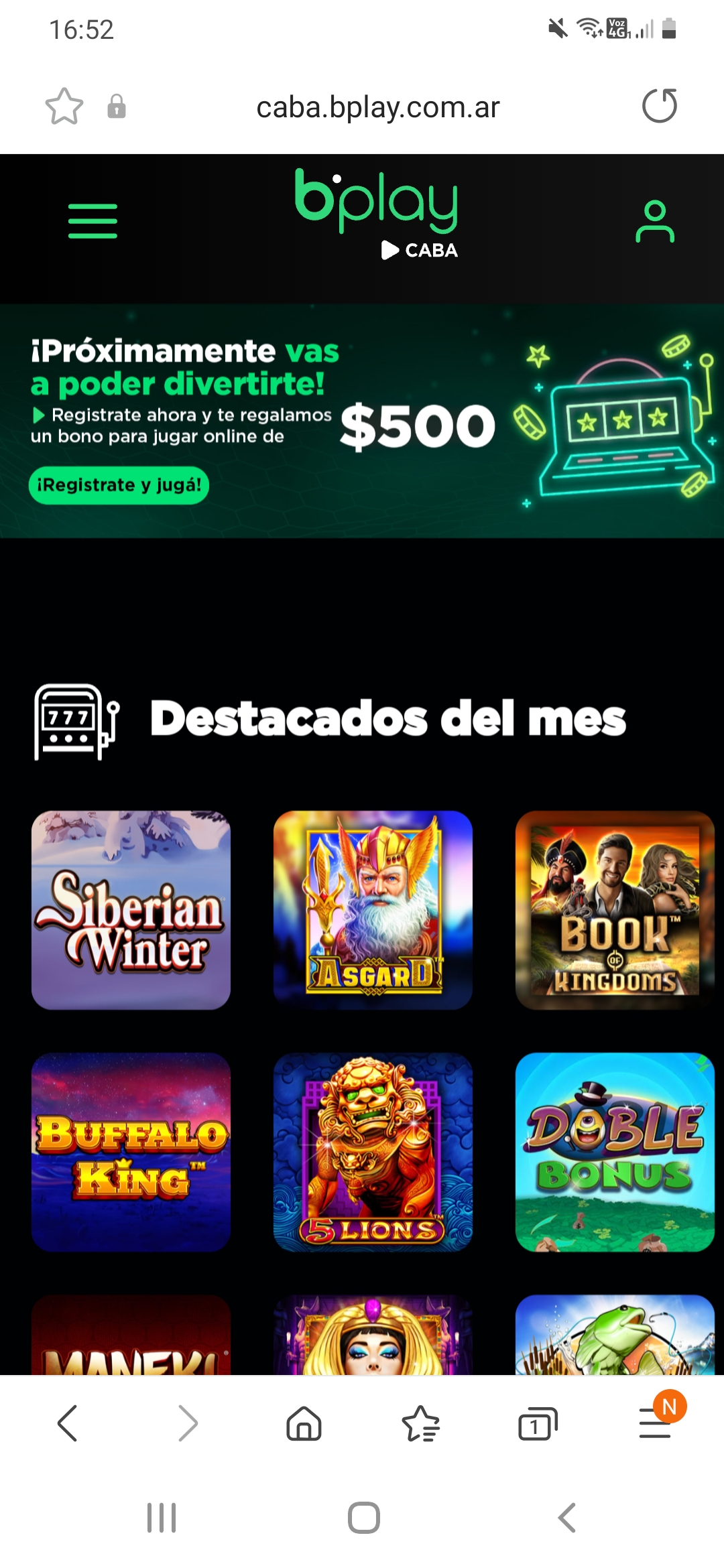
Task: Open the browser bookmarks list
Action: 420,1423
